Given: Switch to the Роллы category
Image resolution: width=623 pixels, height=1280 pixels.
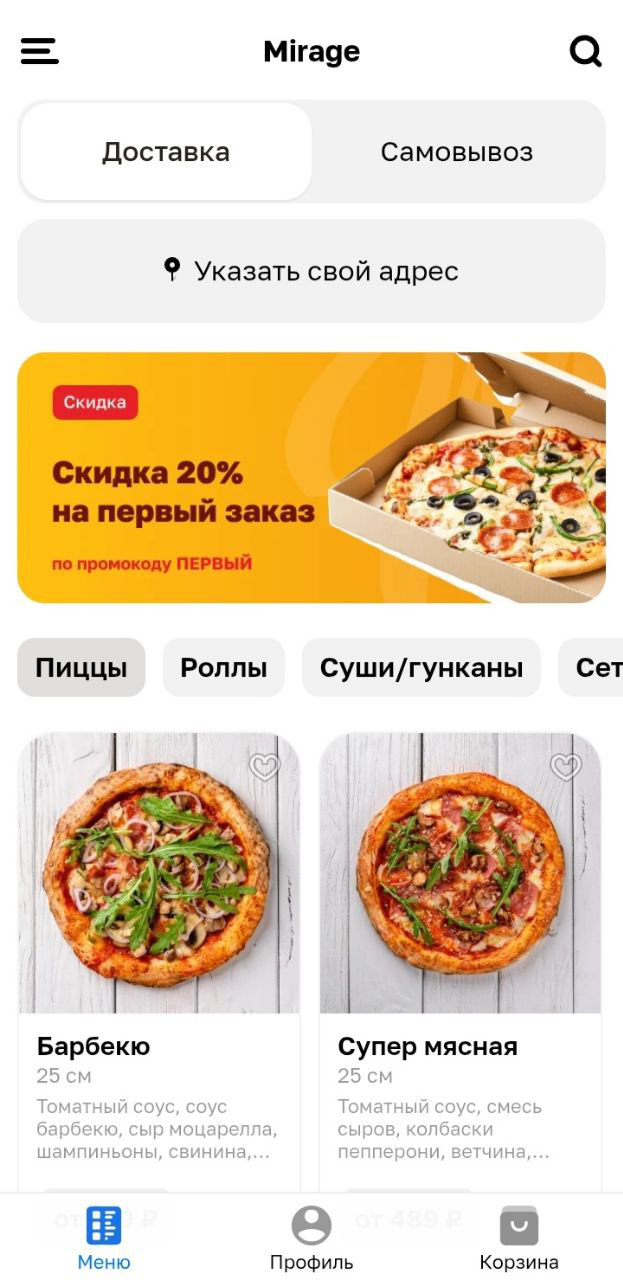Looking at the screenshot, I should coord(223,668).
